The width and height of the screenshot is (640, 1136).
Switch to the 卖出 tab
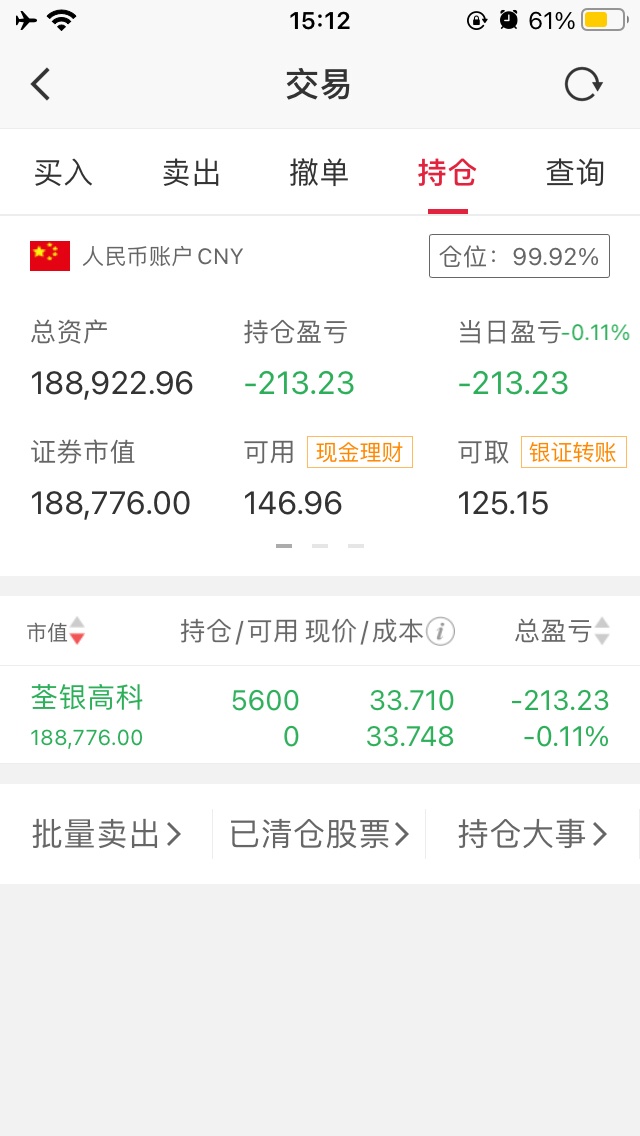[x=191, y=173]
